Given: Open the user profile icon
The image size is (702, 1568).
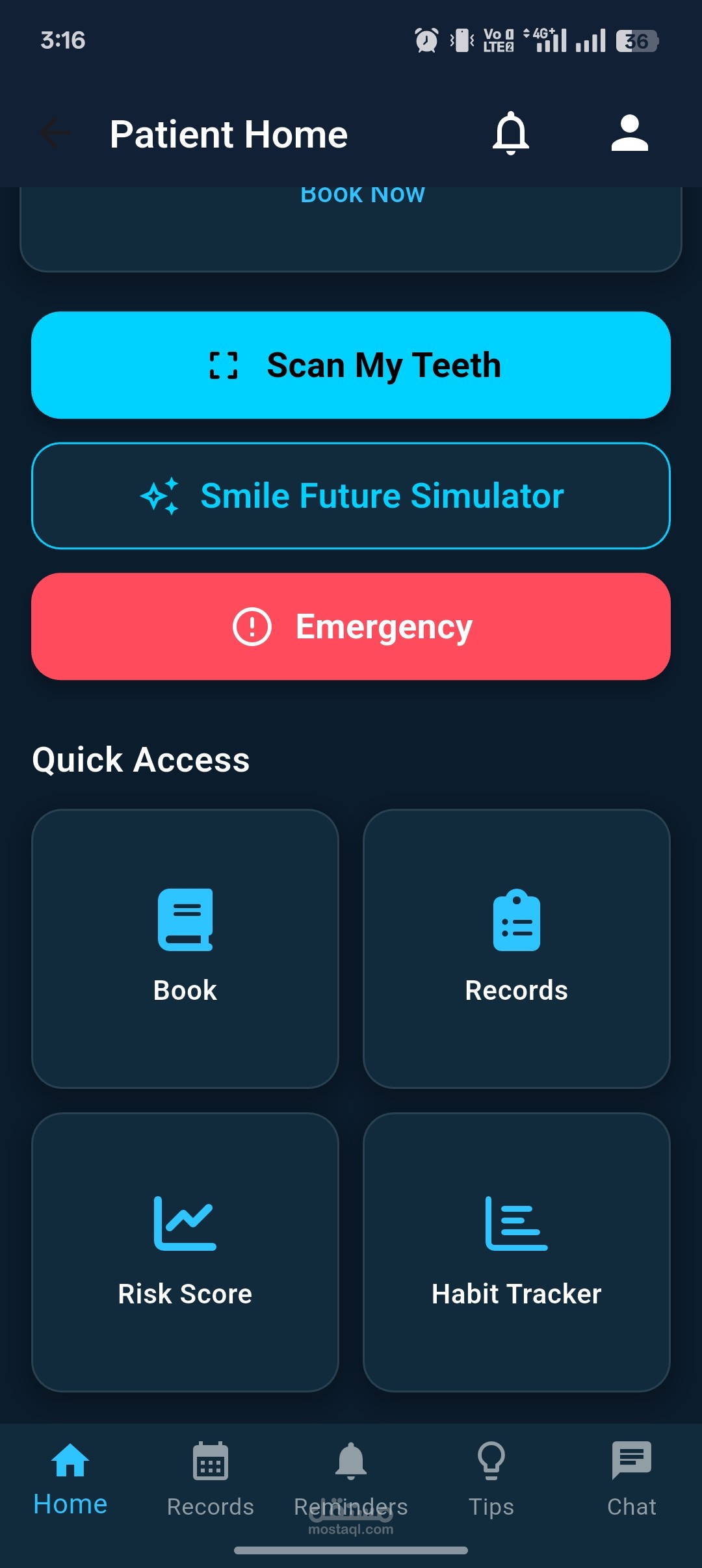Looking at the screenshot, I should (x=629, y=133).
